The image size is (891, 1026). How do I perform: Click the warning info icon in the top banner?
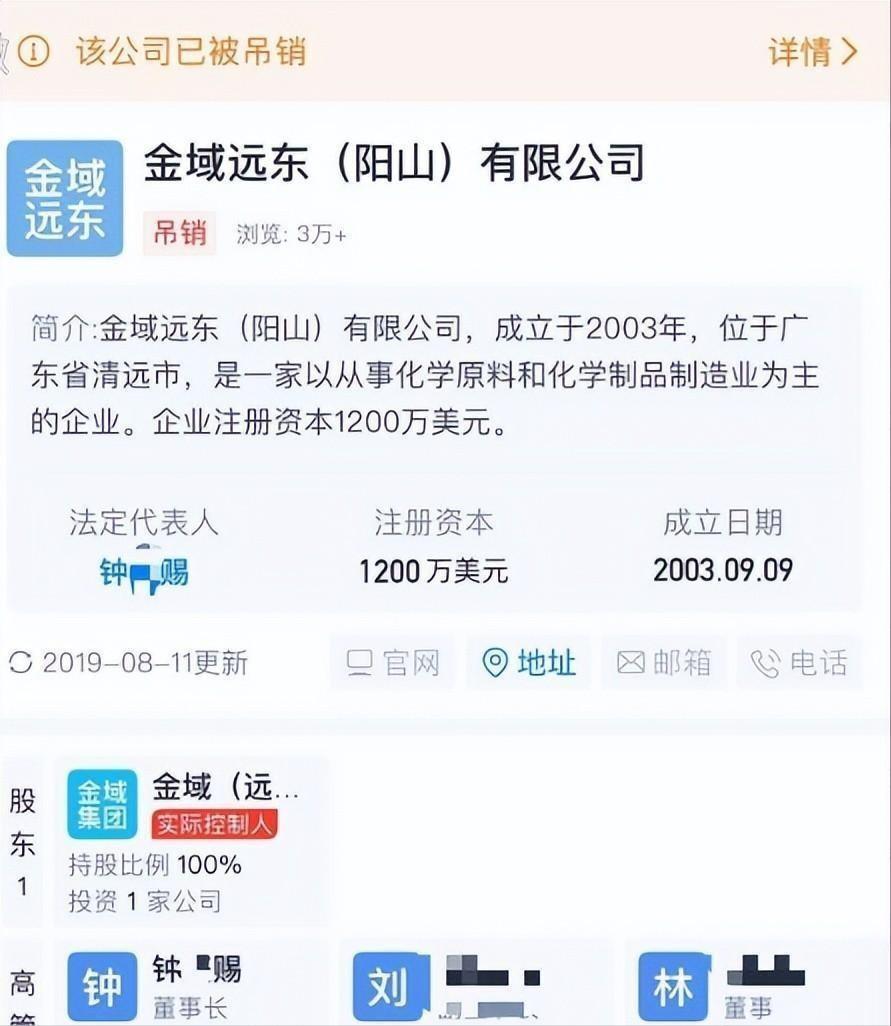[35, 52]
